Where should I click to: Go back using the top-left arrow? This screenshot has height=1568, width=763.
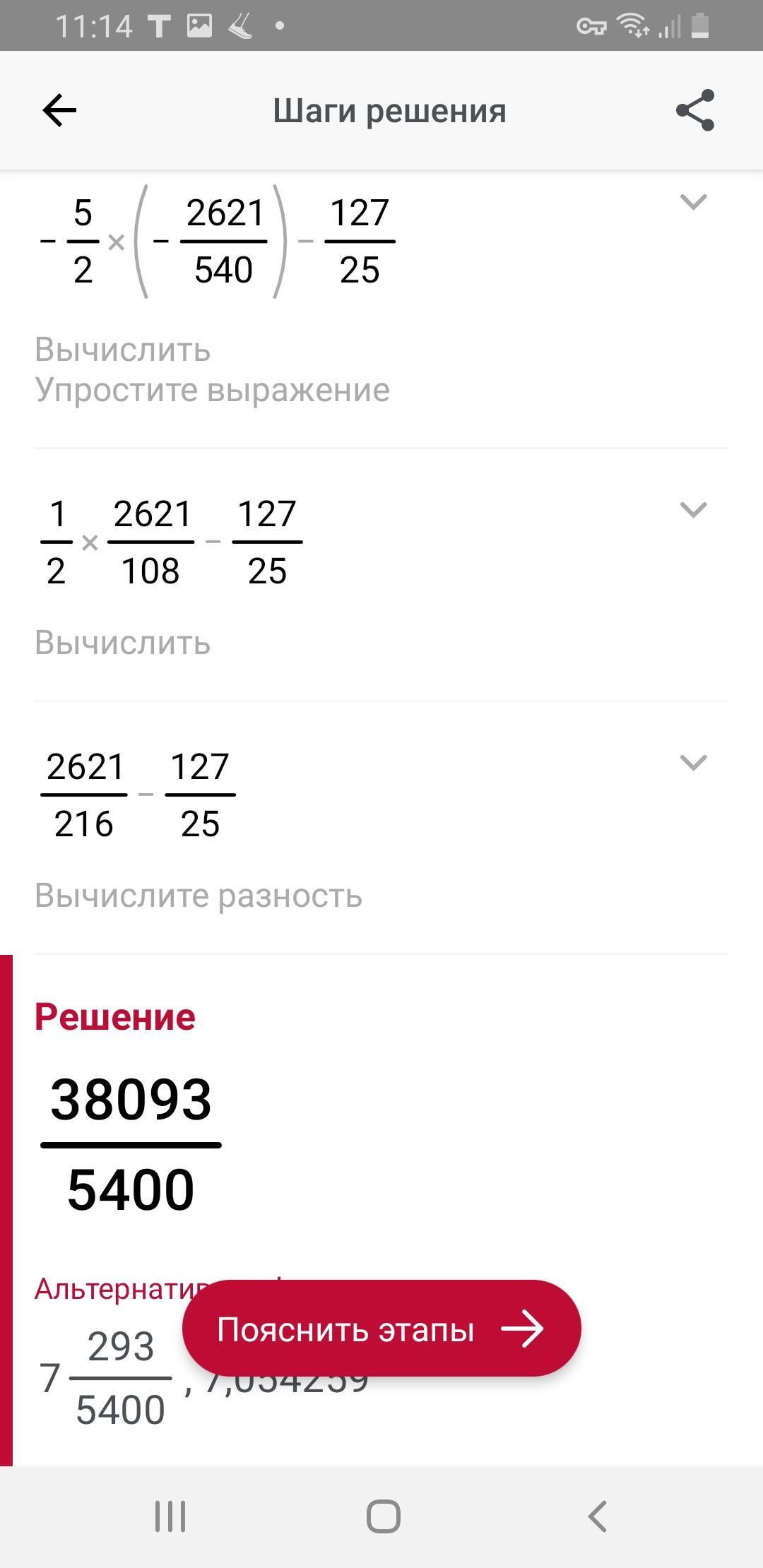click(x=59, y=111)
